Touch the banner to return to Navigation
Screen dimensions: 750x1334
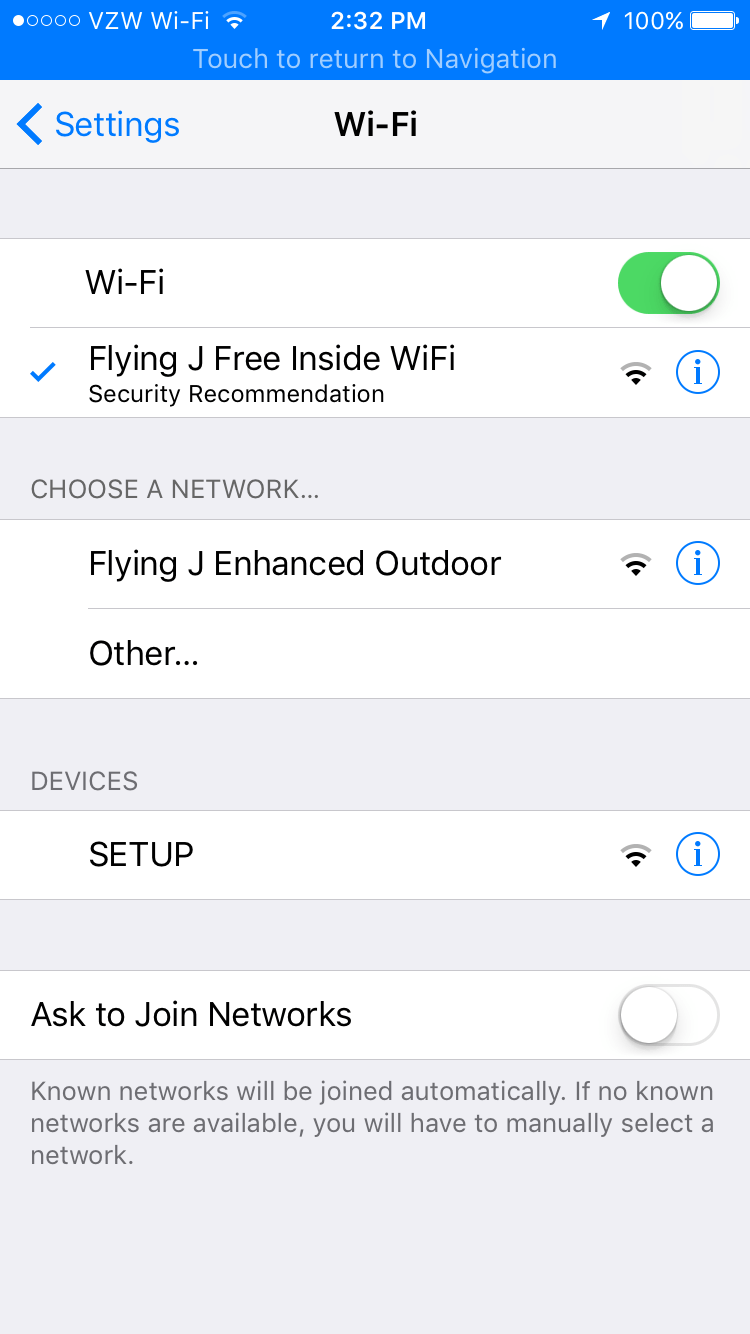point(375,58)
